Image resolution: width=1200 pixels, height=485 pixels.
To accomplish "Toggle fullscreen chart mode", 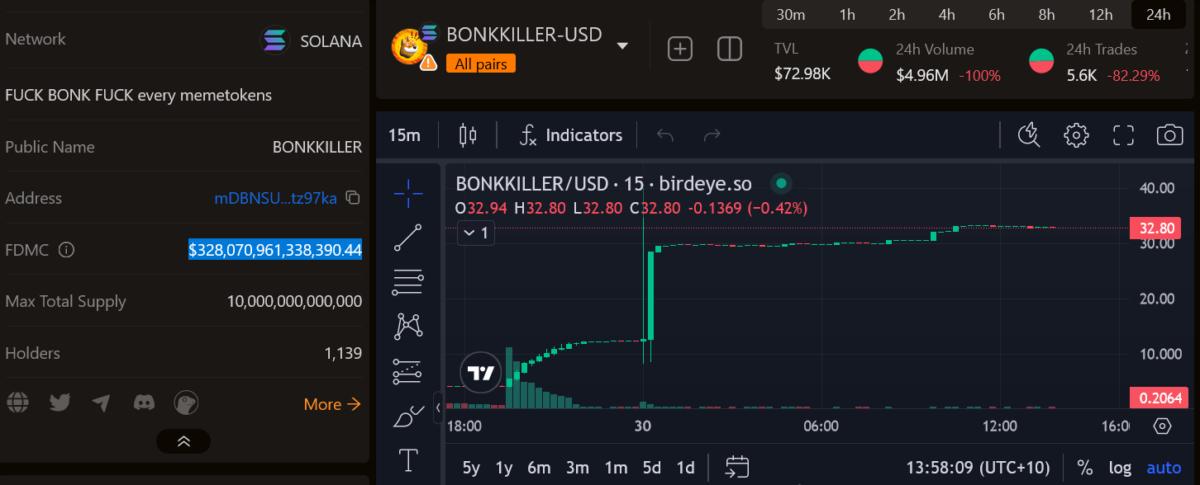I will tap(1123, 135).
